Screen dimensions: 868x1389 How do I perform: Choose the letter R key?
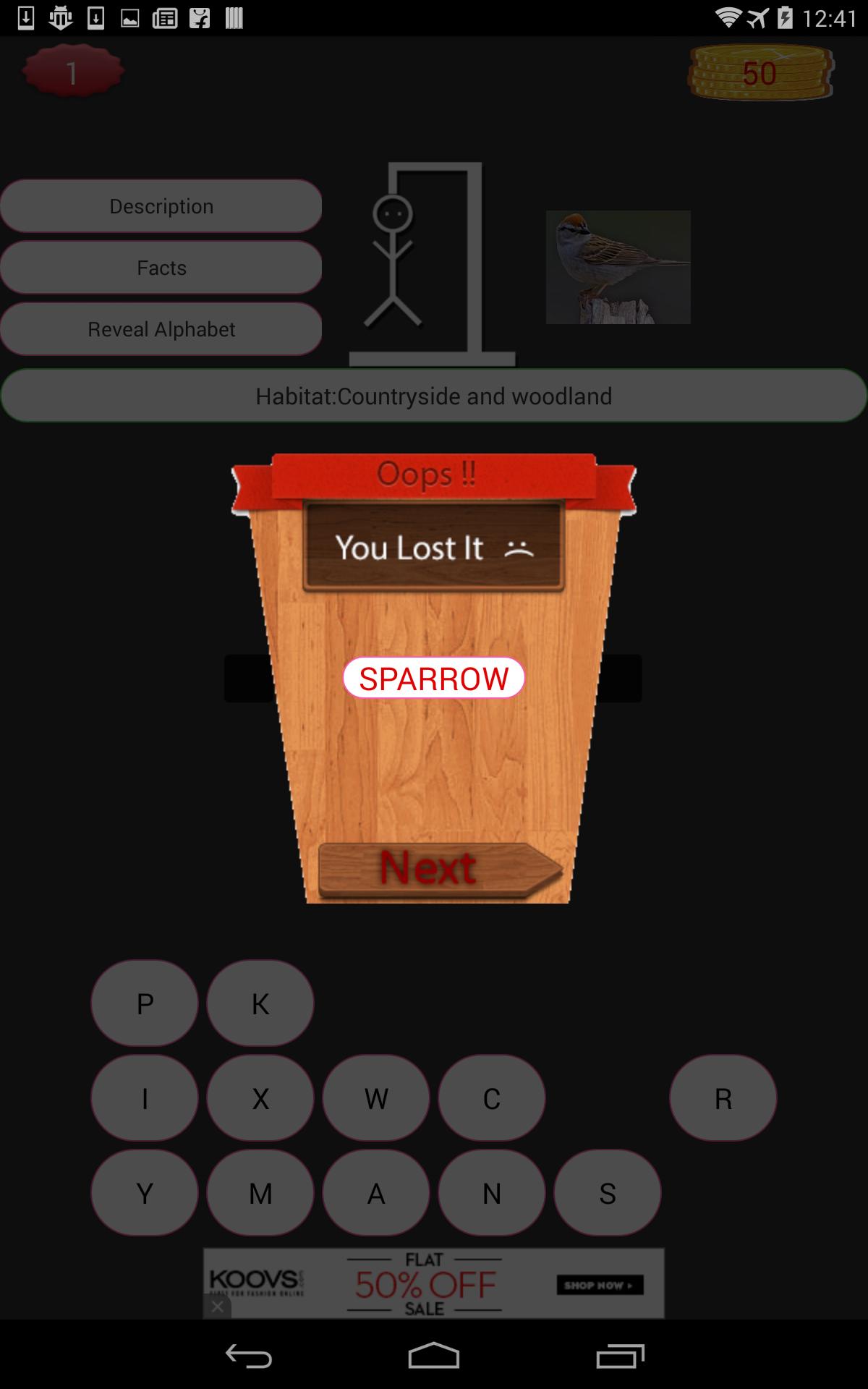pyautogui.click(x=723, y=1098)
